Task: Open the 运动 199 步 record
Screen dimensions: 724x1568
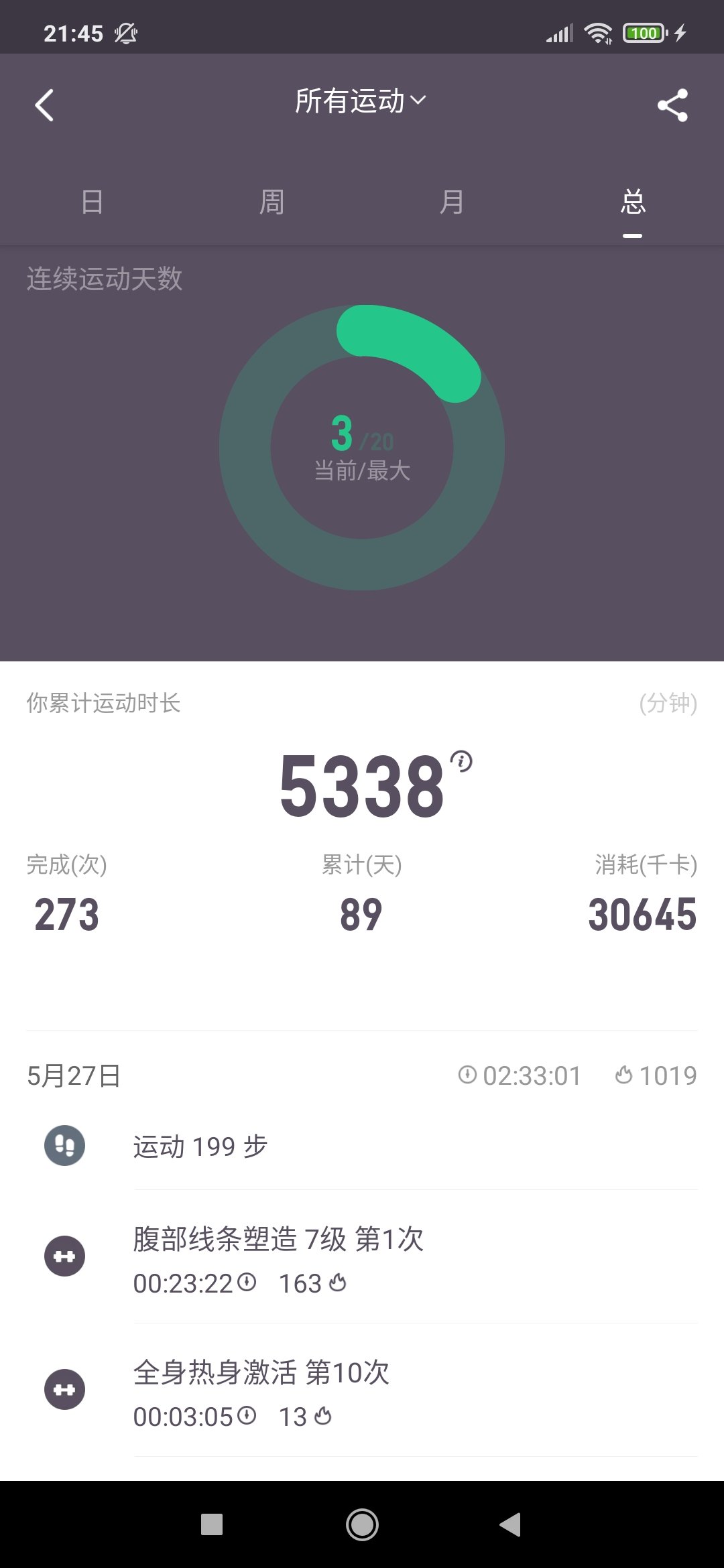Action: tap(362, 1147)
